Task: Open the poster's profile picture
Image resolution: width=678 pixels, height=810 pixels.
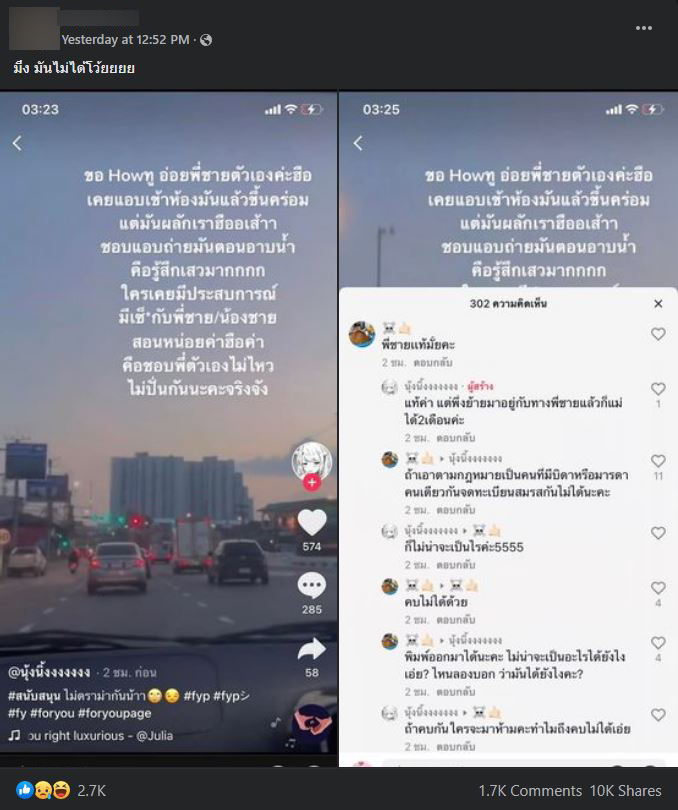Action: (x=33, y=28)
